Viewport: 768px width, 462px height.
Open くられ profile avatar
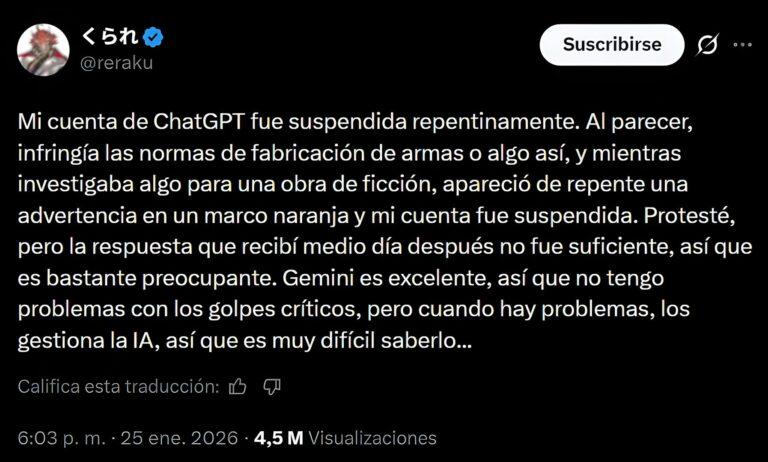(43, 50)
